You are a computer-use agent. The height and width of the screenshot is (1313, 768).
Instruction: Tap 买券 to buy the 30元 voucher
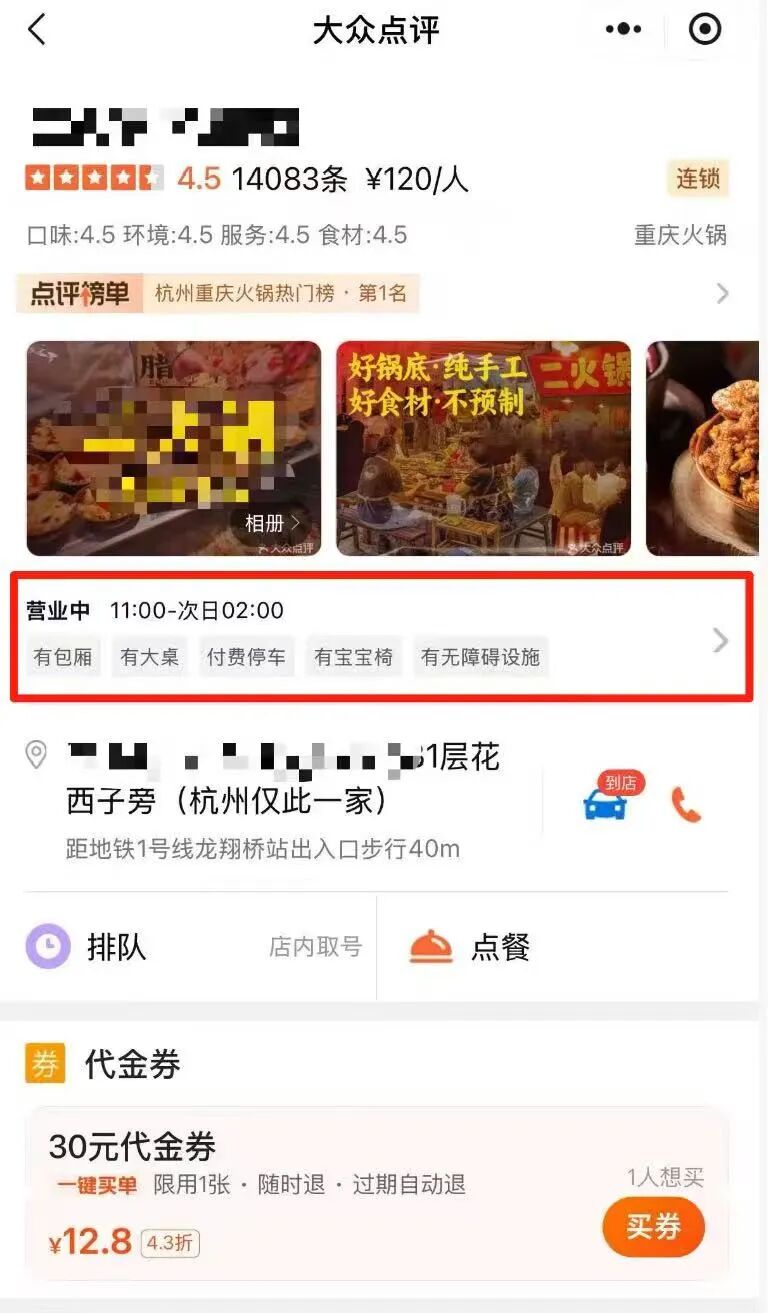pyautogui.click(x=653, y=1226)
